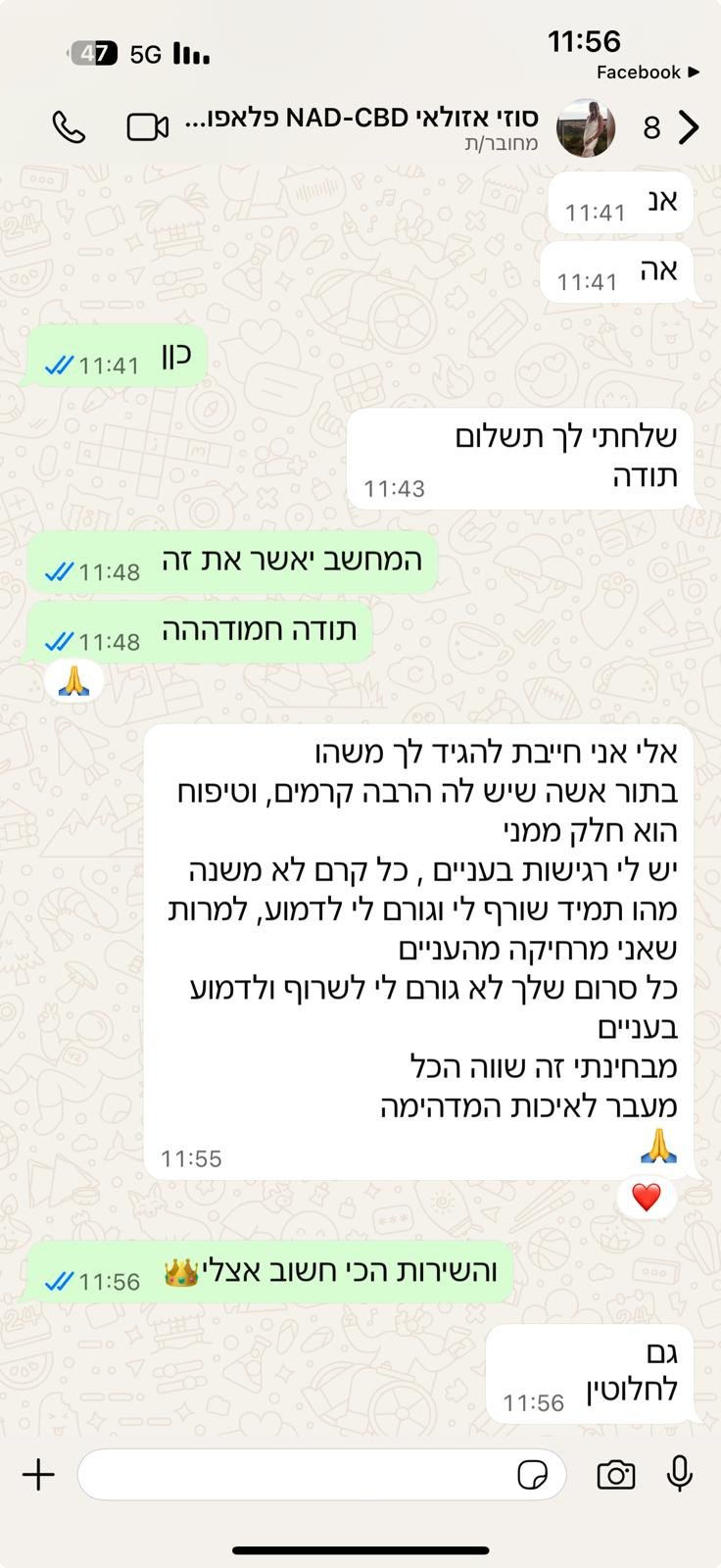The image size is (721, 1568).
Task: Open the contact's profile photo
Action: coord(586,128)
